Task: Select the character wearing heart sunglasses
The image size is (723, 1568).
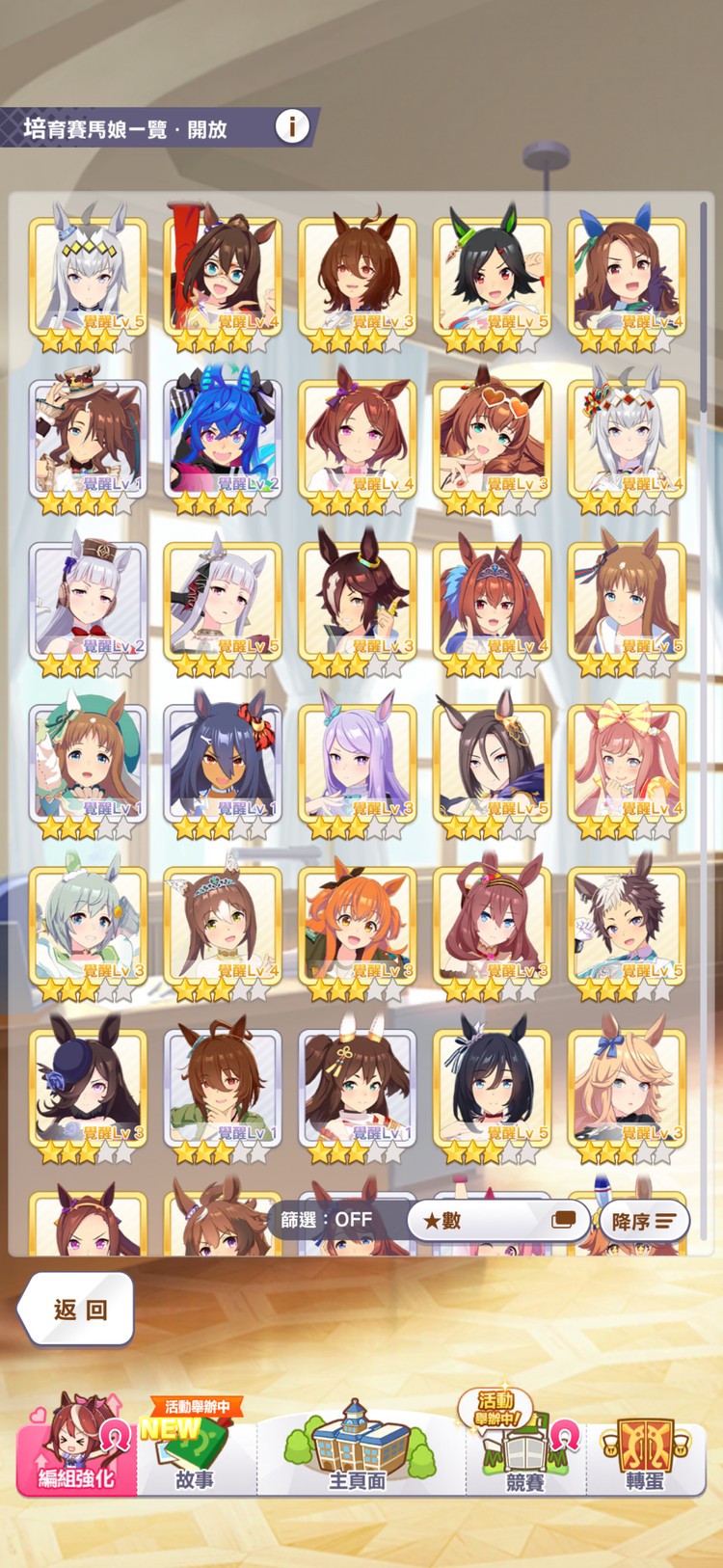Action: [493, 440]
